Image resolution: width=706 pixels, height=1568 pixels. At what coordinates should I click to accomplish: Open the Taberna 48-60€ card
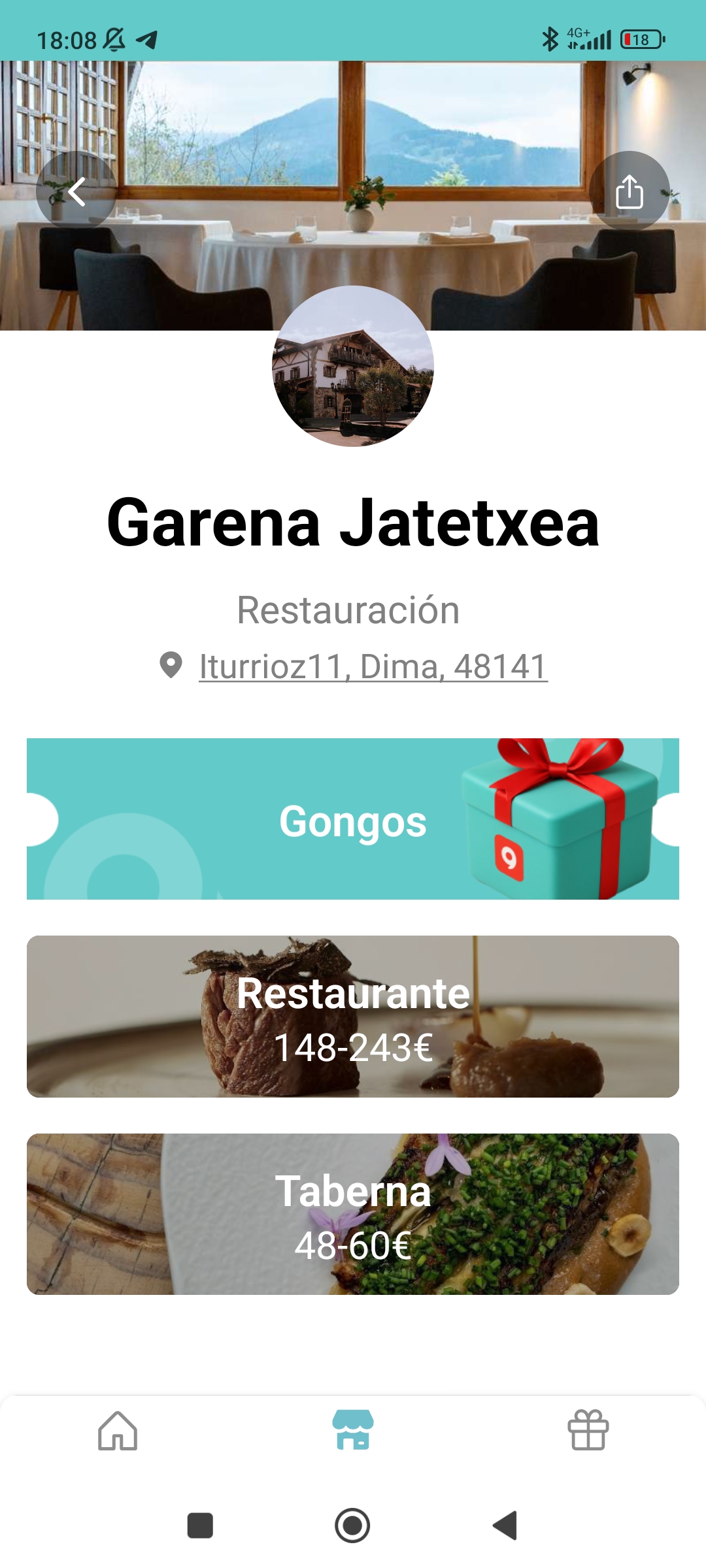(353, 1214)
